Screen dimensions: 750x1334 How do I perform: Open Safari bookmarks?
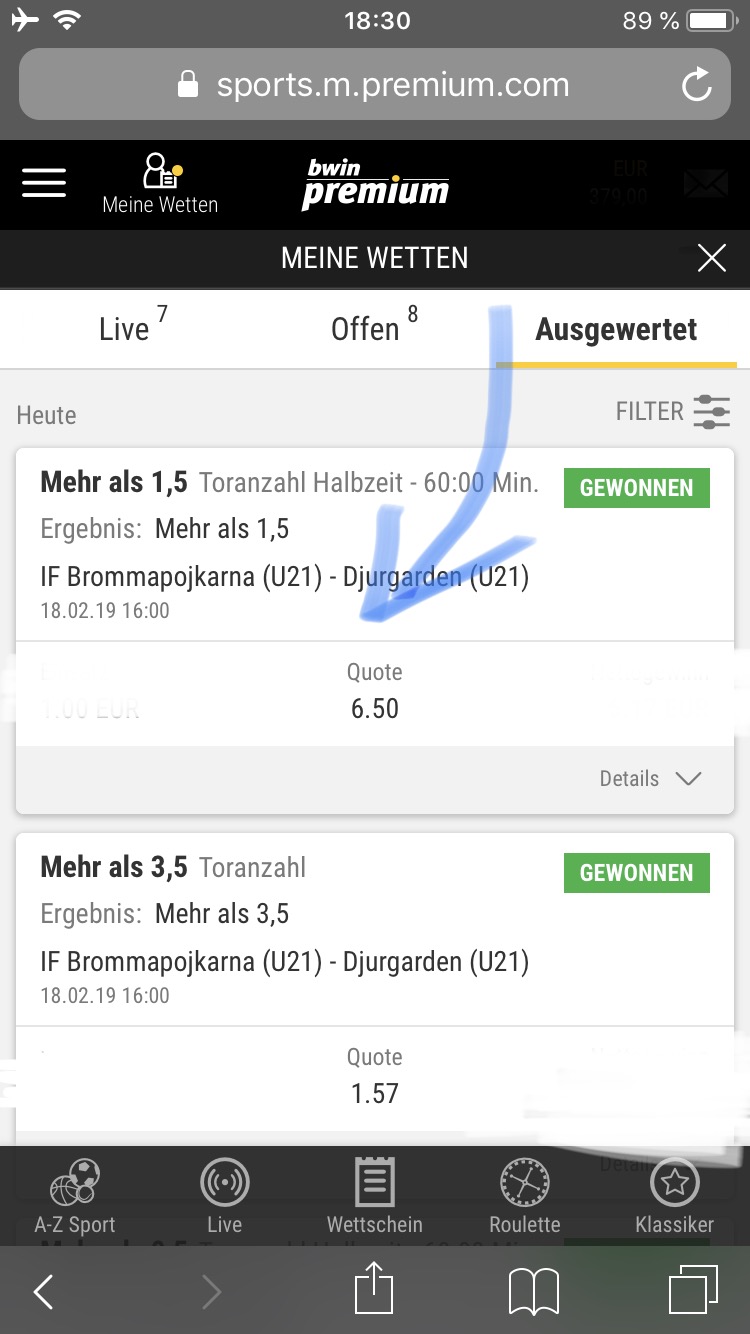click(x=534, y=1292)
